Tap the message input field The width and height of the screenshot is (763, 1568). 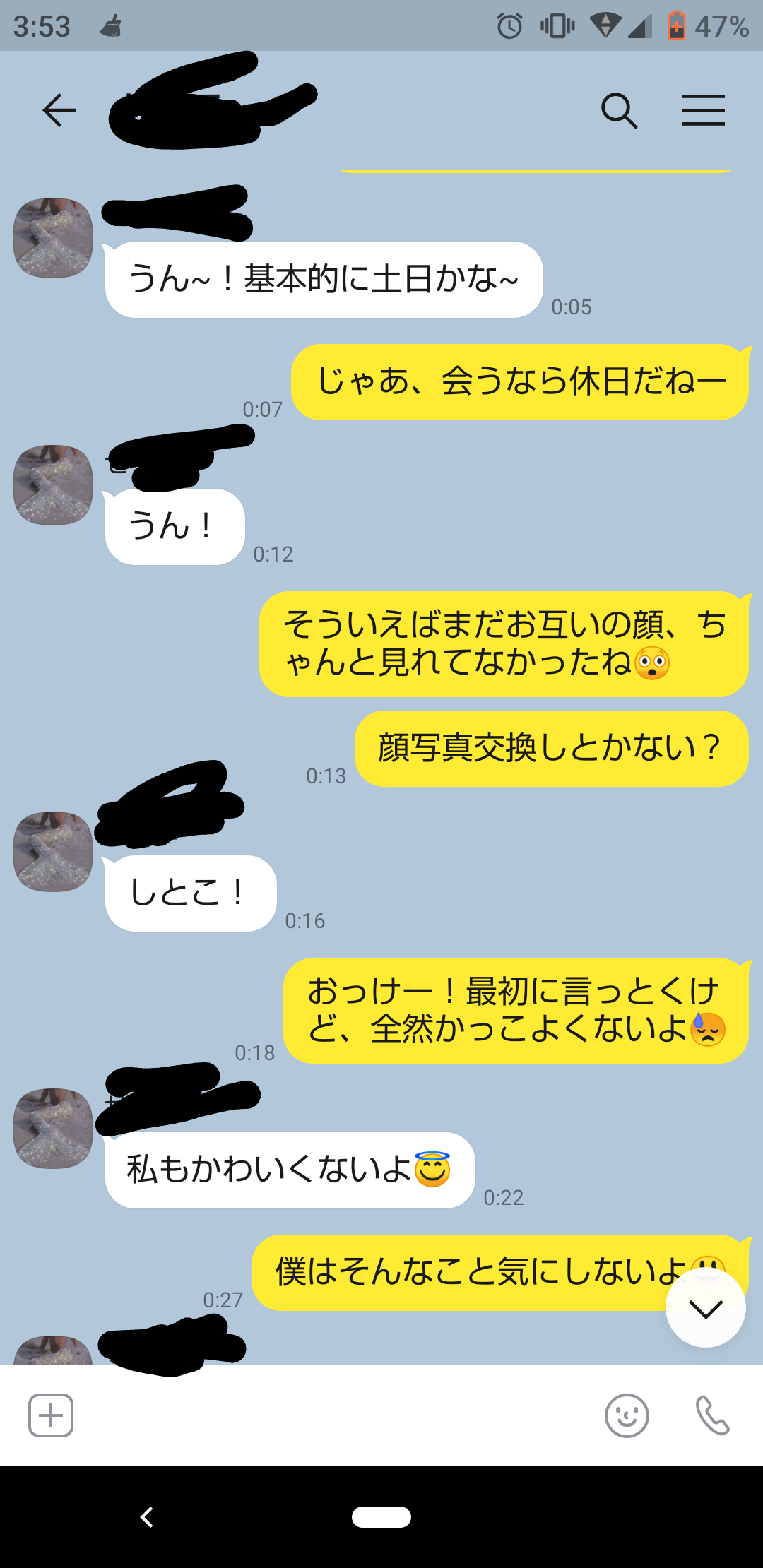point(339,1415)
